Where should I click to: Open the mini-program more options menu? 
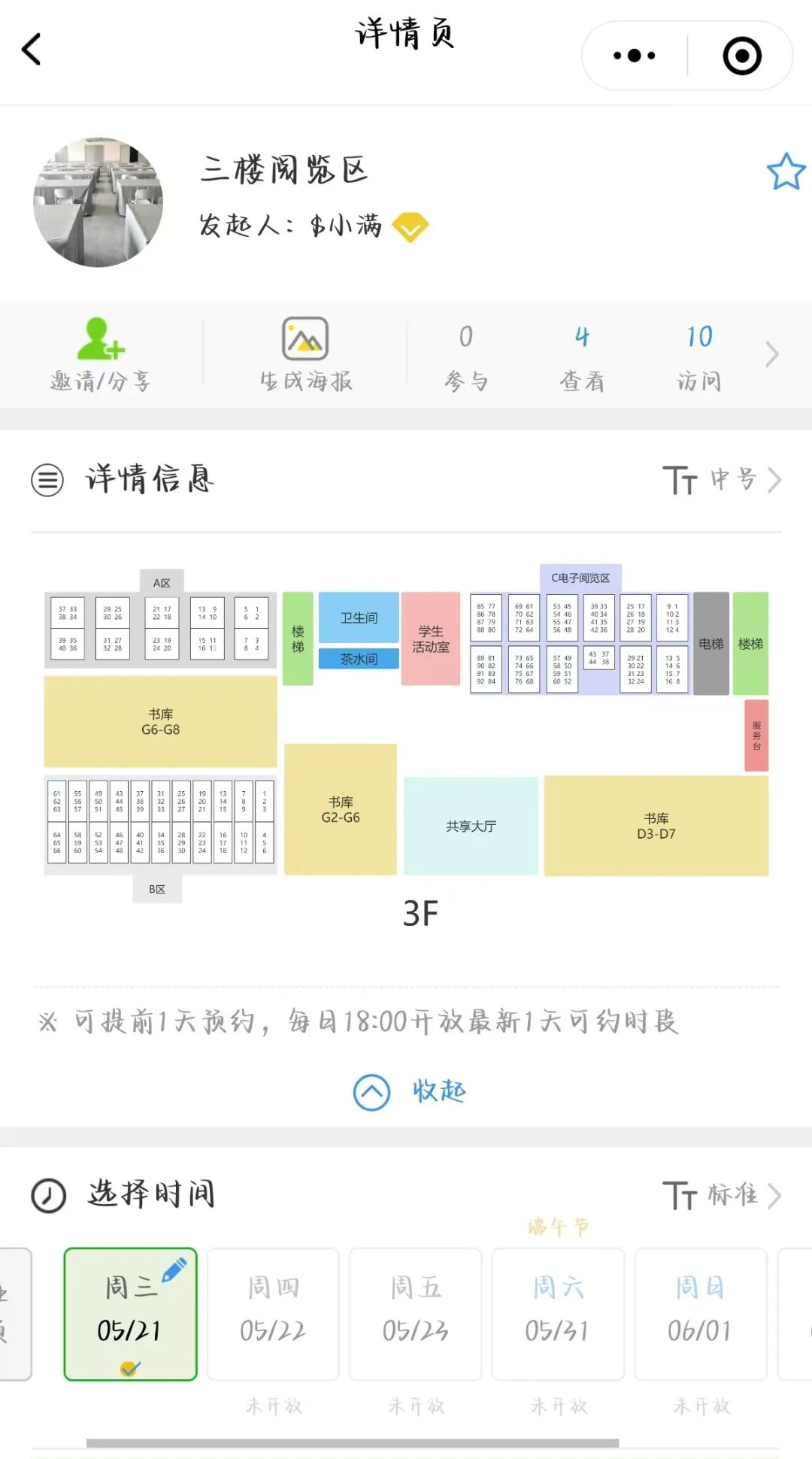pyautogui.click(x=634, y=56)
